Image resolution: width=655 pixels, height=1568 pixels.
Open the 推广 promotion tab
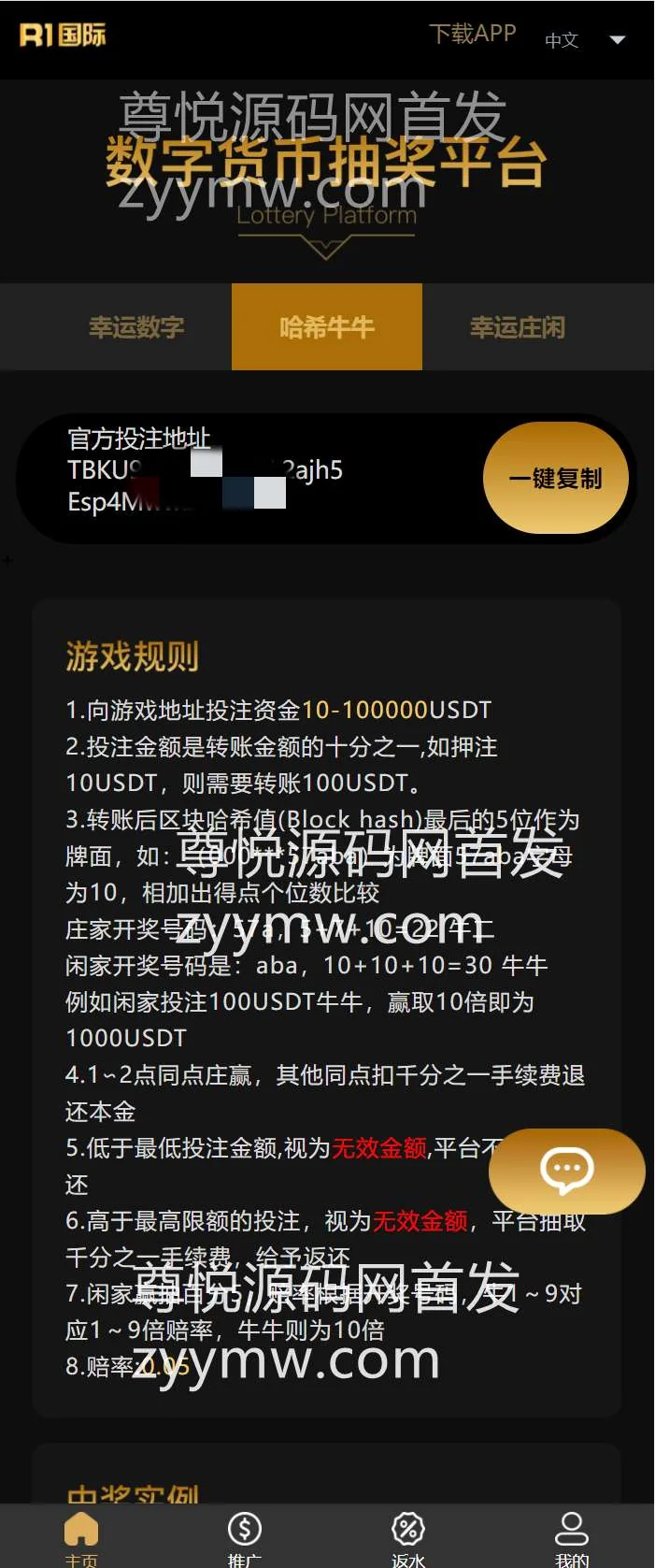pos(245,1537)
